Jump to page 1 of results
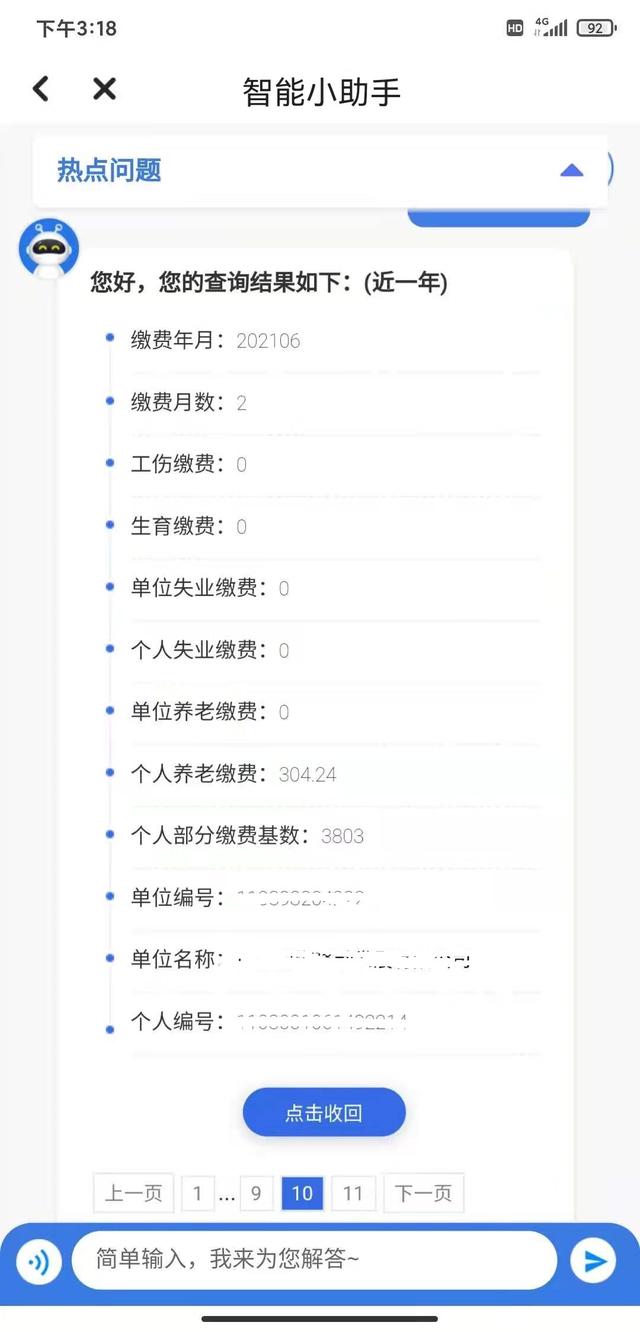The image size is (640, 1332). click(x=198, y=1193)
